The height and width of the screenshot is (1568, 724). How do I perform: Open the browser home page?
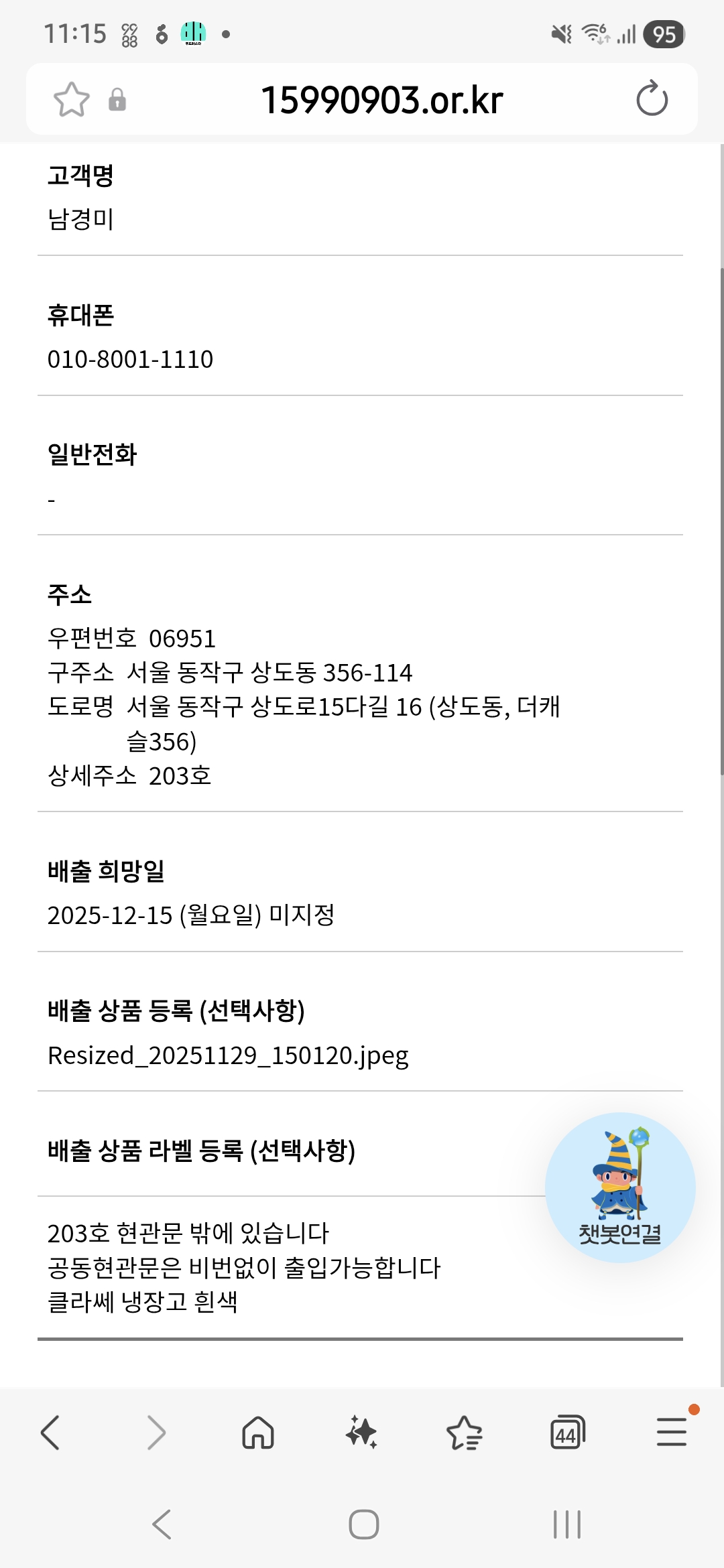[x=258, y=1433]
